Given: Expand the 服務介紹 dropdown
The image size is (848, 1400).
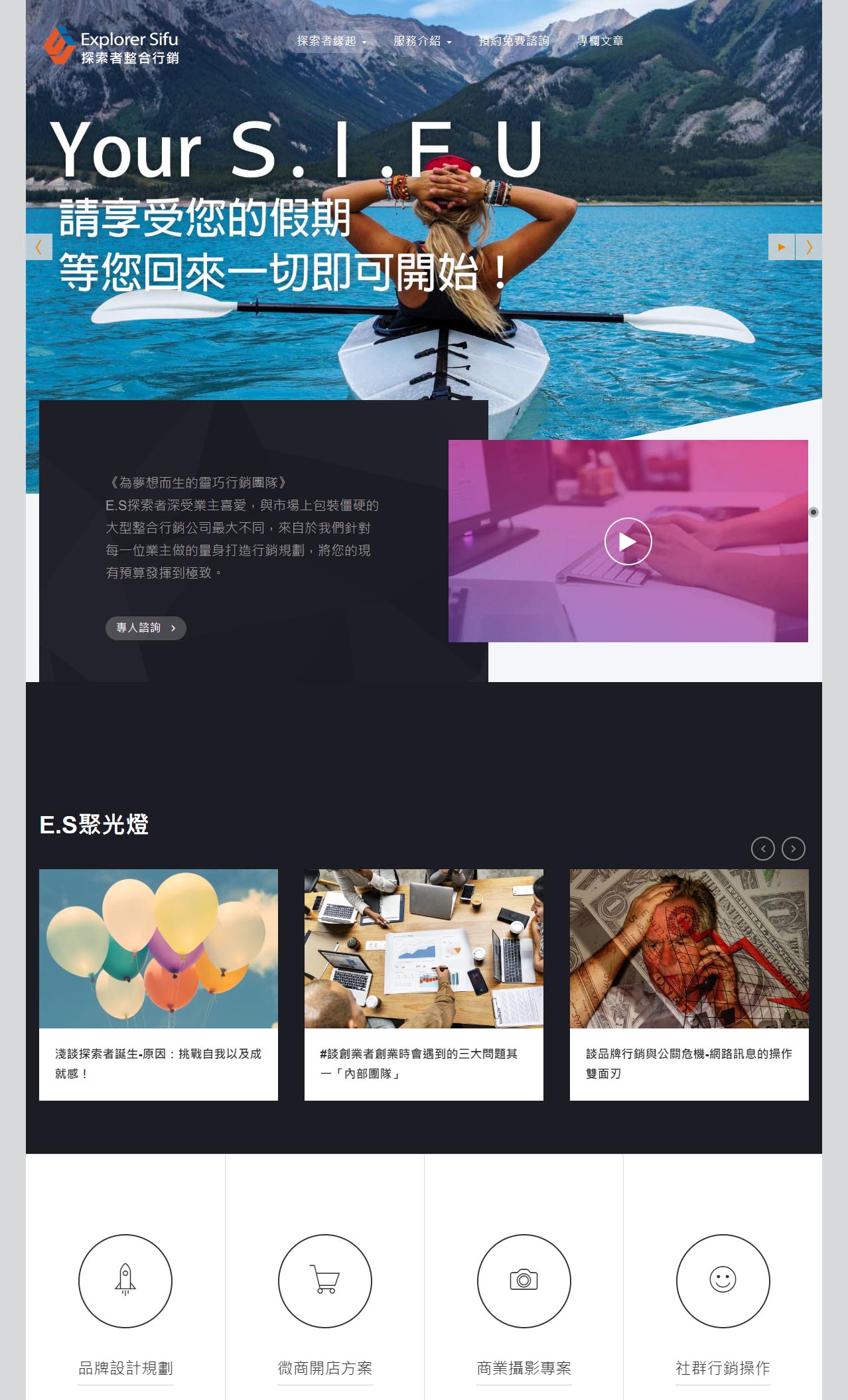Looking at the screenshot, I should coord(422,41).
